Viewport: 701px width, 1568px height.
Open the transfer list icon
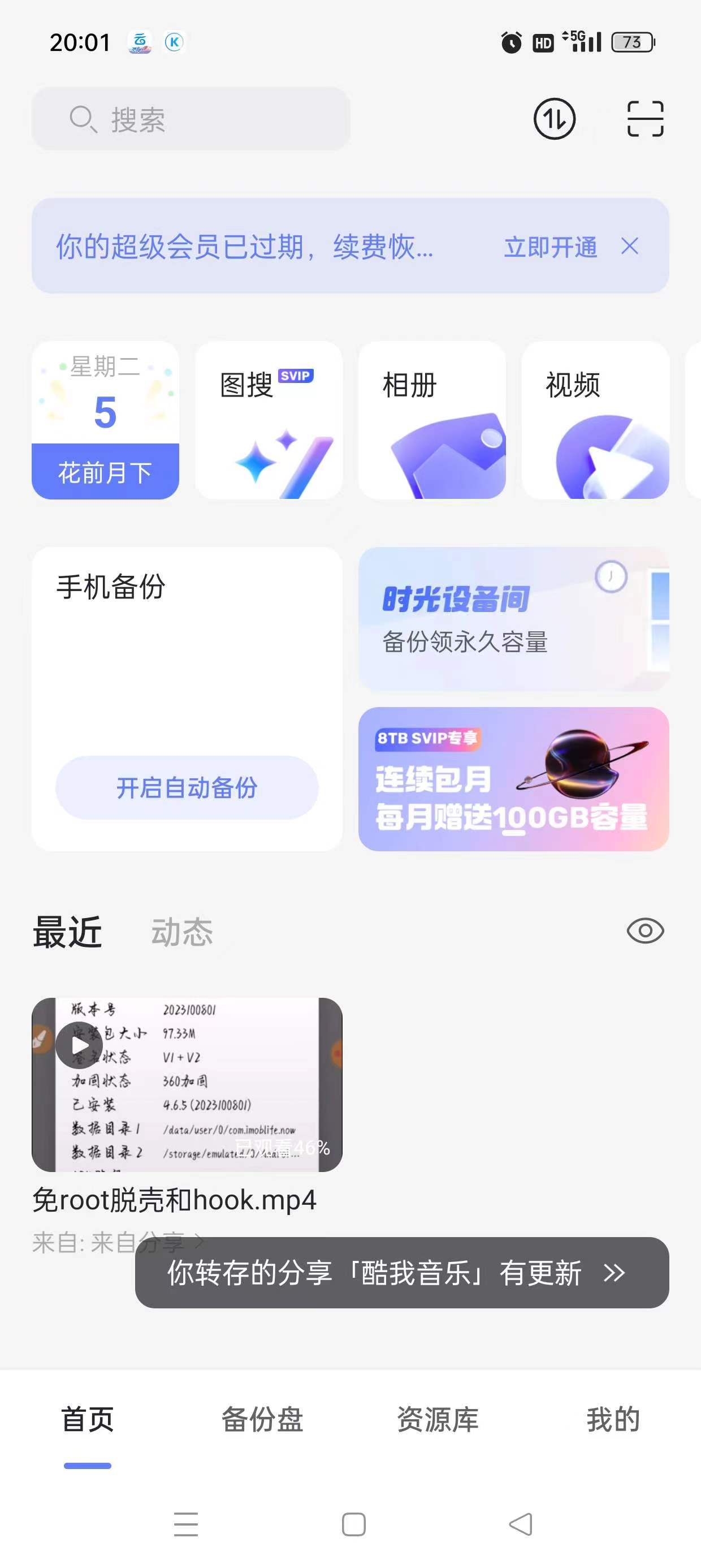(x=554, y=119)
